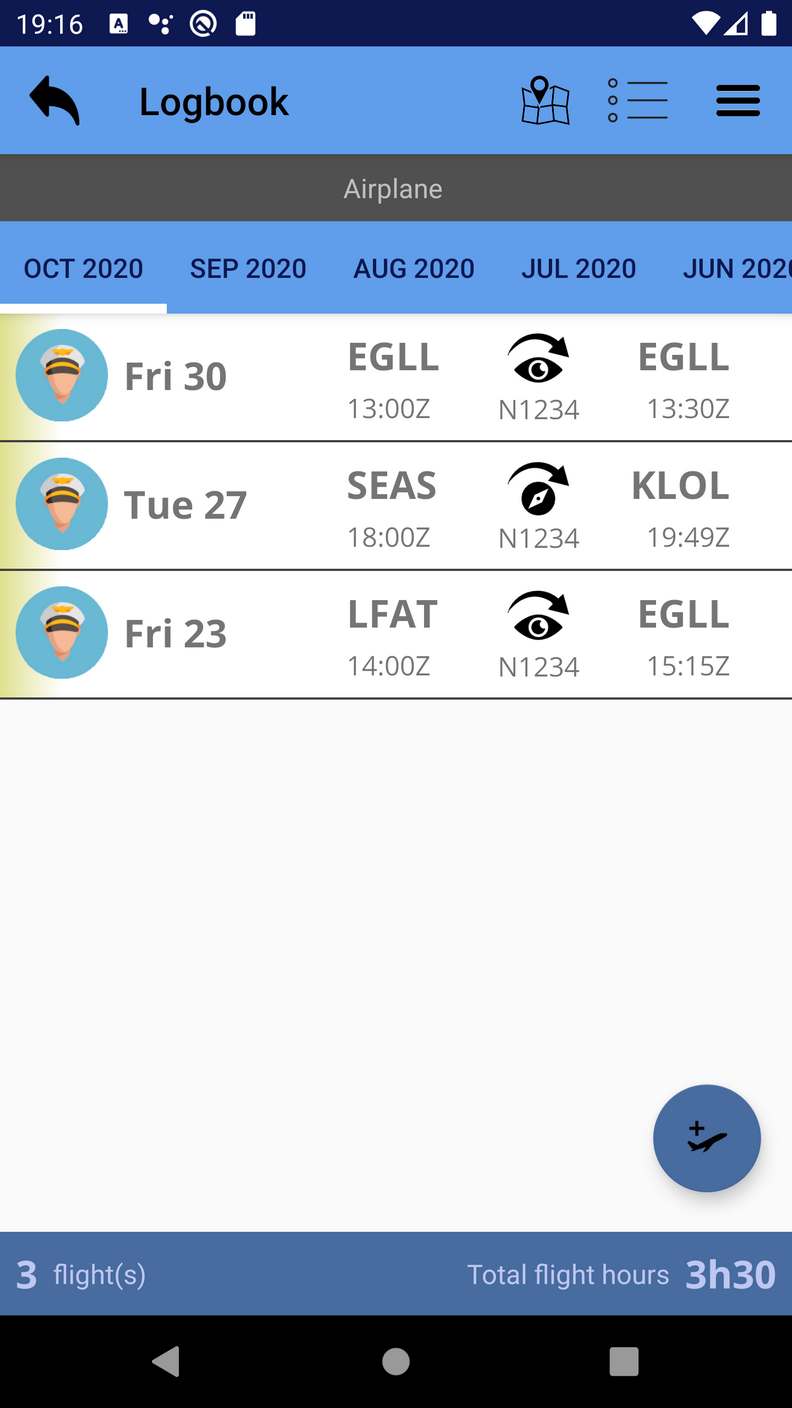The image size is (792, 1408).
Task: Add a new flight with the plane button
Action: (707, 1138)
